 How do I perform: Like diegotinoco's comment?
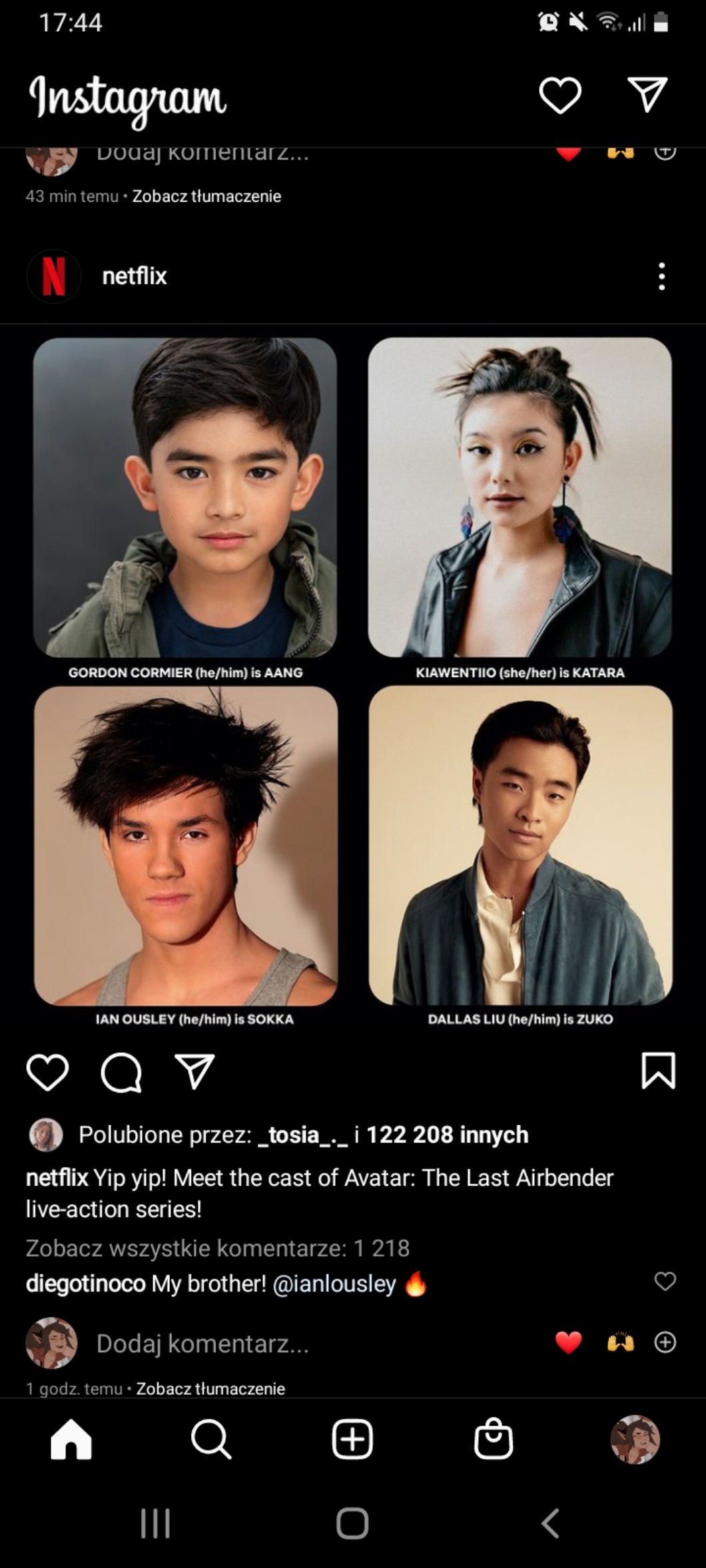pos(665,1281)
